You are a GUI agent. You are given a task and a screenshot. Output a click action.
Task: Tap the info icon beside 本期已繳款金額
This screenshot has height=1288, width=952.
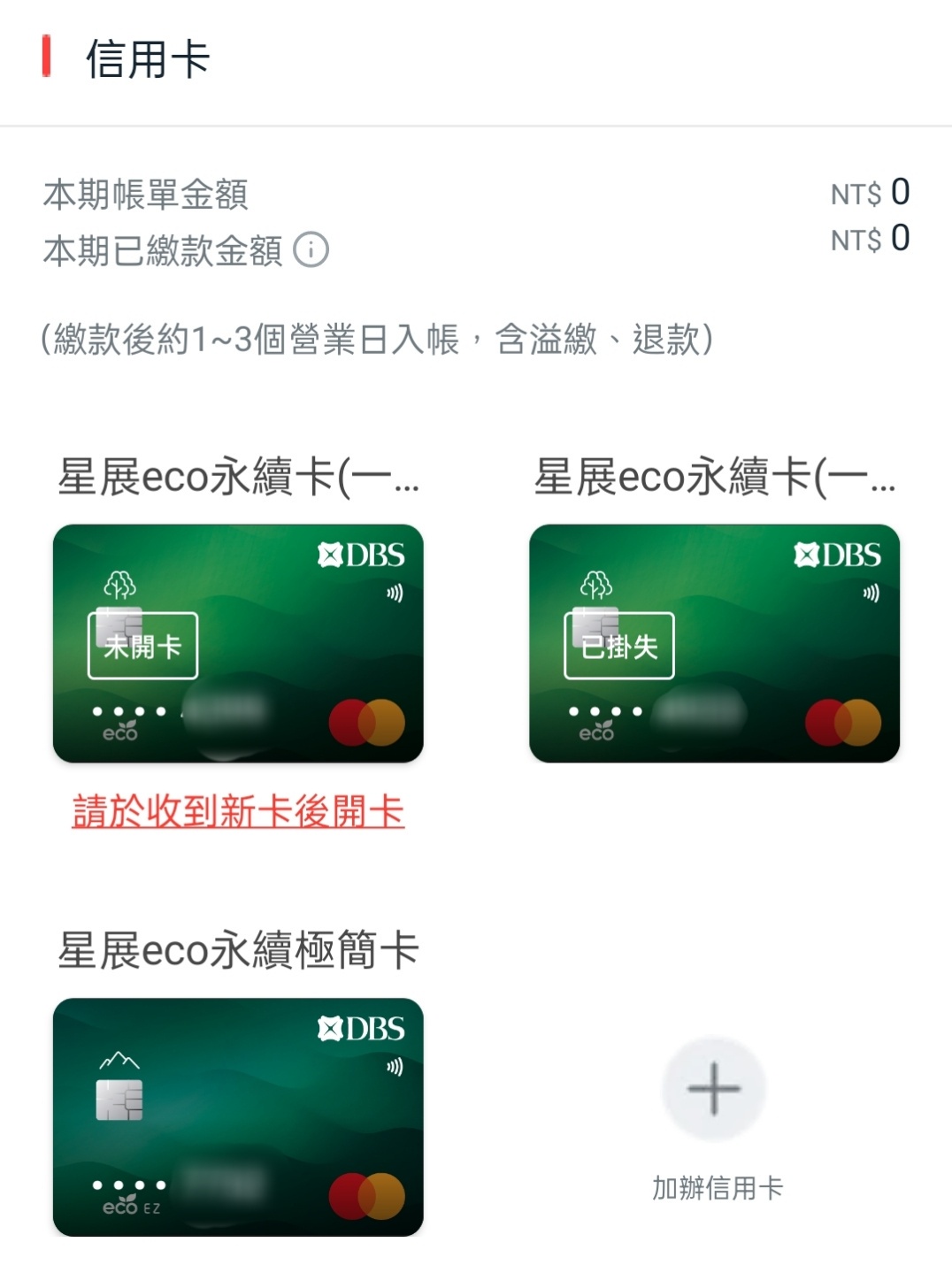[x=311, y=250]
